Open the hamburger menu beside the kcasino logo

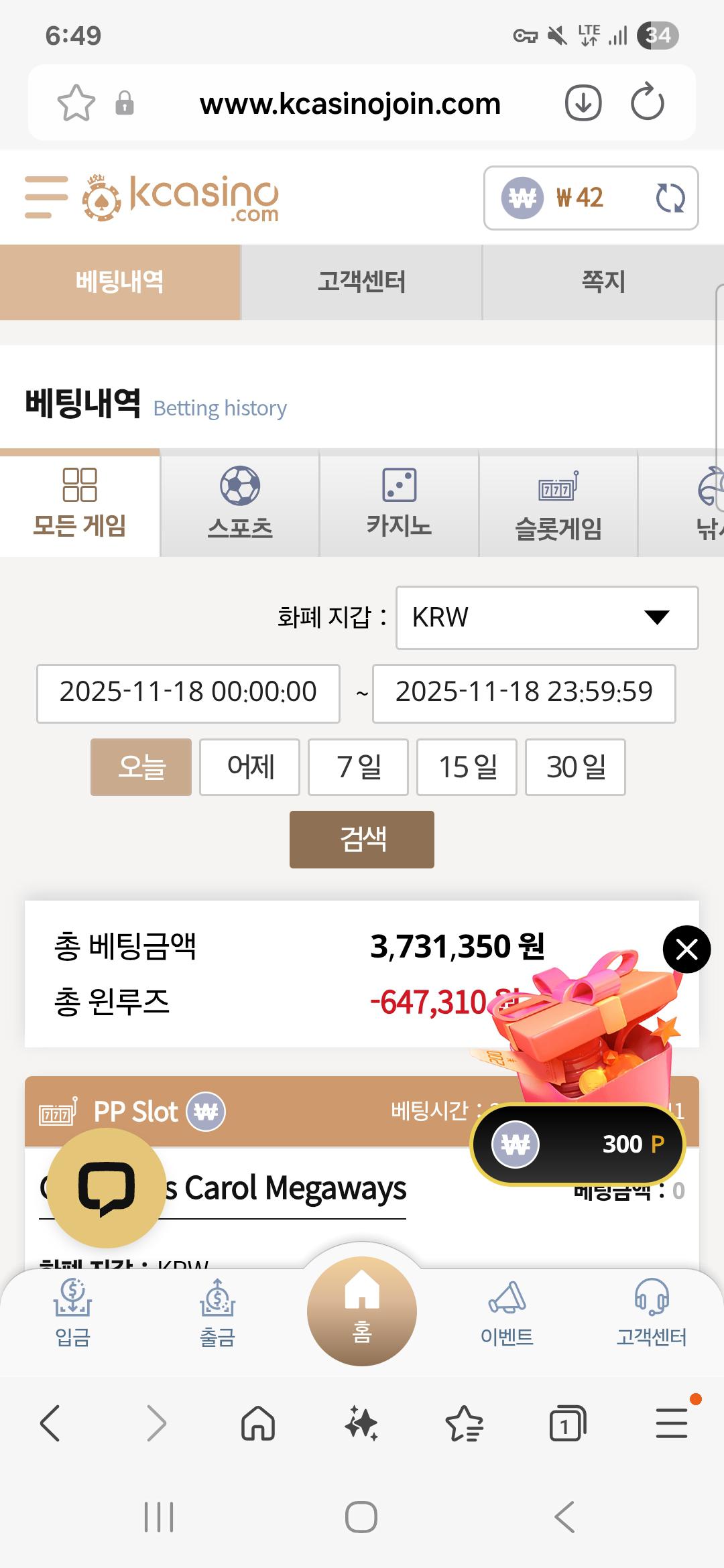pos(46,197)
